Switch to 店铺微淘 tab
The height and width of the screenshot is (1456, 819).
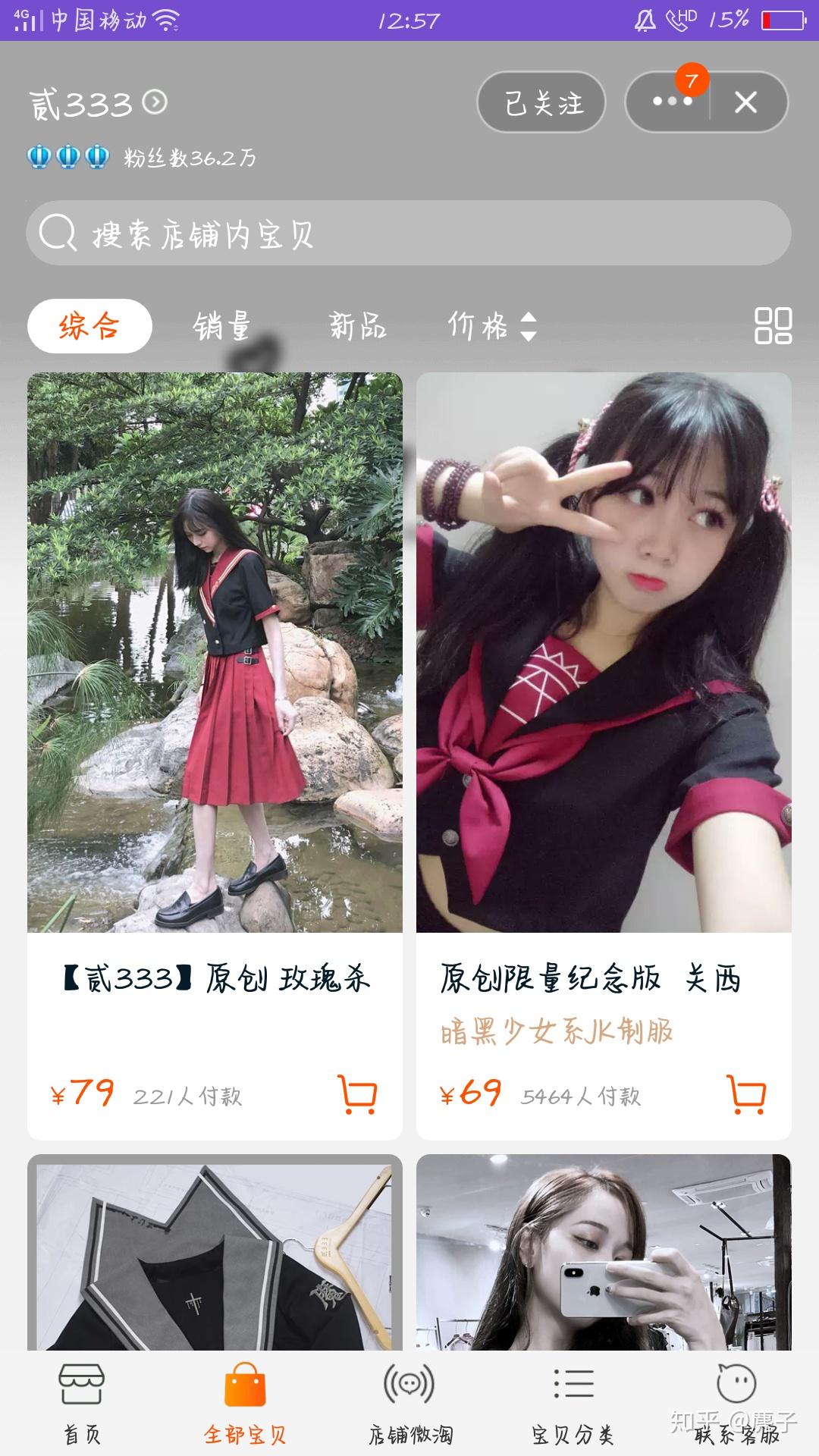click(409, 1403)
